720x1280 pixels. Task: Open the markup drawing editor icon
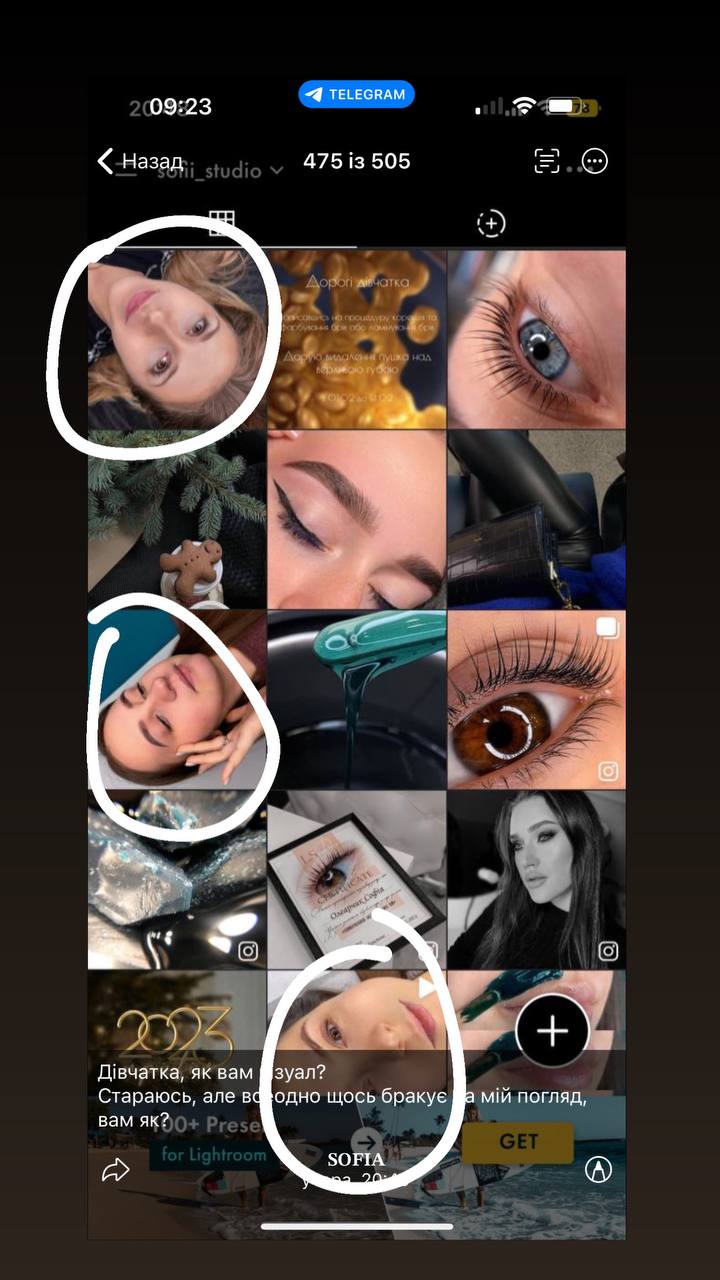coord(598,1170)
